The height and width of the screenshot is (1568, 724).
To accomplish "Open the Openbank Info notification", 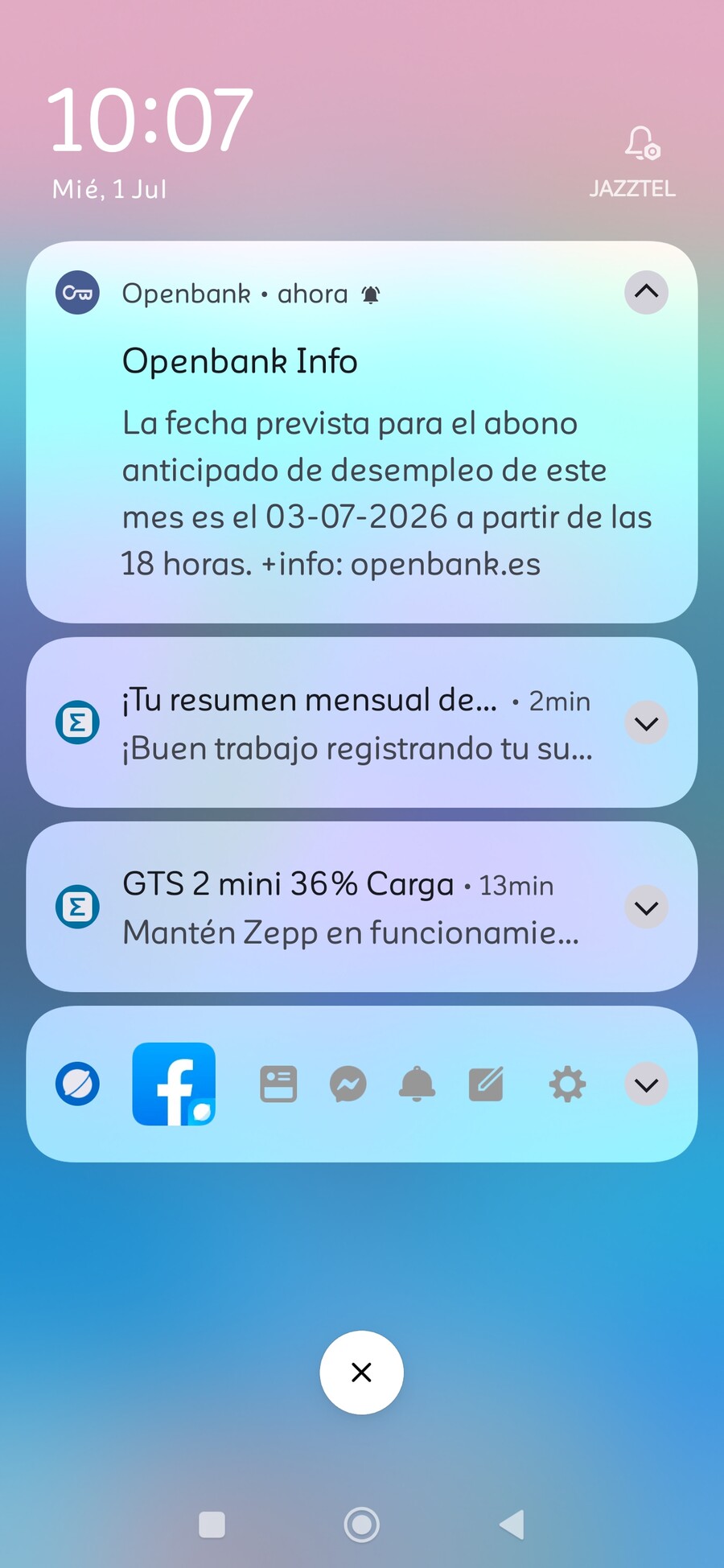I will point(361,432).
